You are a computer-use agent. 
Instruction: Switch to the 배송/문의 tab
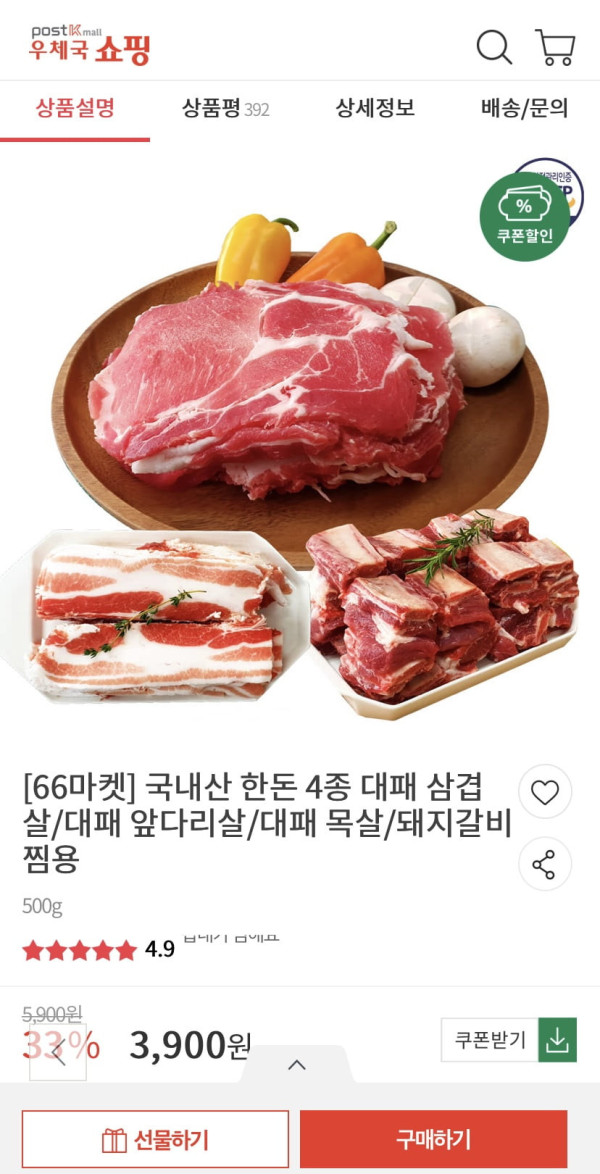pyautogui.click(x=524, y=108)
